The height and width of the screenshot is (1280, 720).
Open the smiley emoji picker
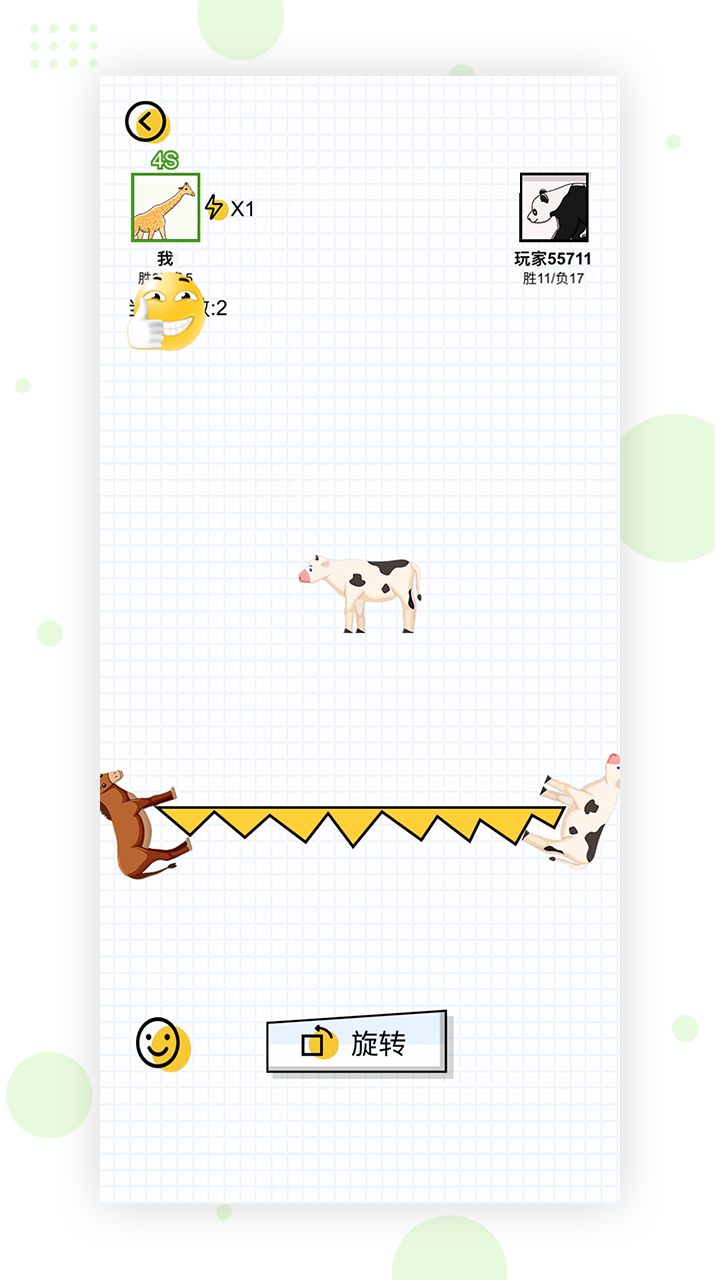coord(159,1043)
